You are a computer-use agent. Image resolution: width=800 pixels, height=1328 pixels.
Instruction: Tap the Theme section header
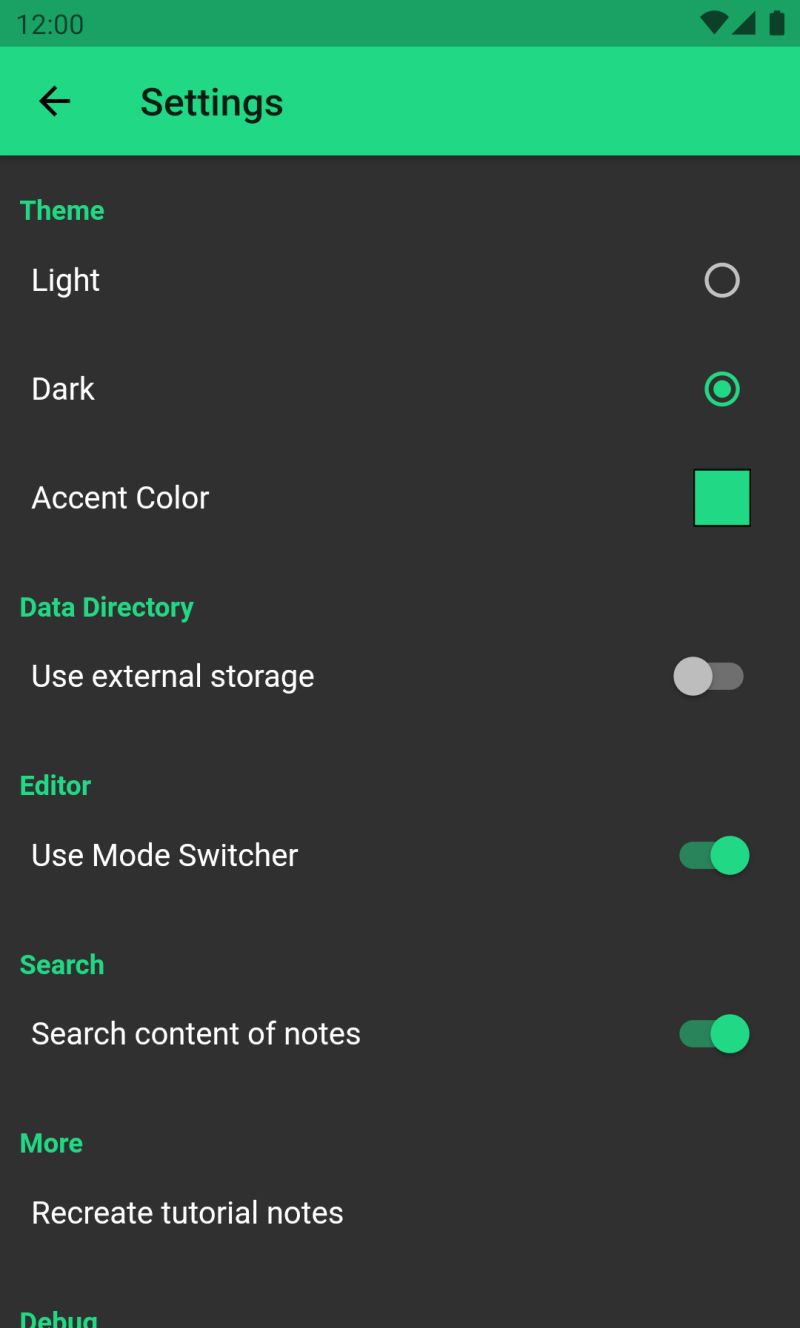(x=62, y=210)
